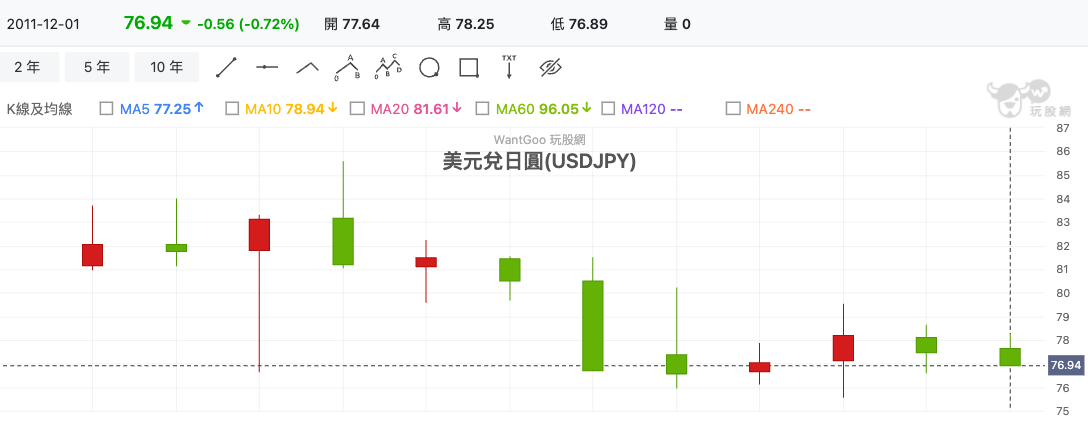Check the MA10 moving average
Viewport: 1088px width, 423px height.
(x=232, y=108)
